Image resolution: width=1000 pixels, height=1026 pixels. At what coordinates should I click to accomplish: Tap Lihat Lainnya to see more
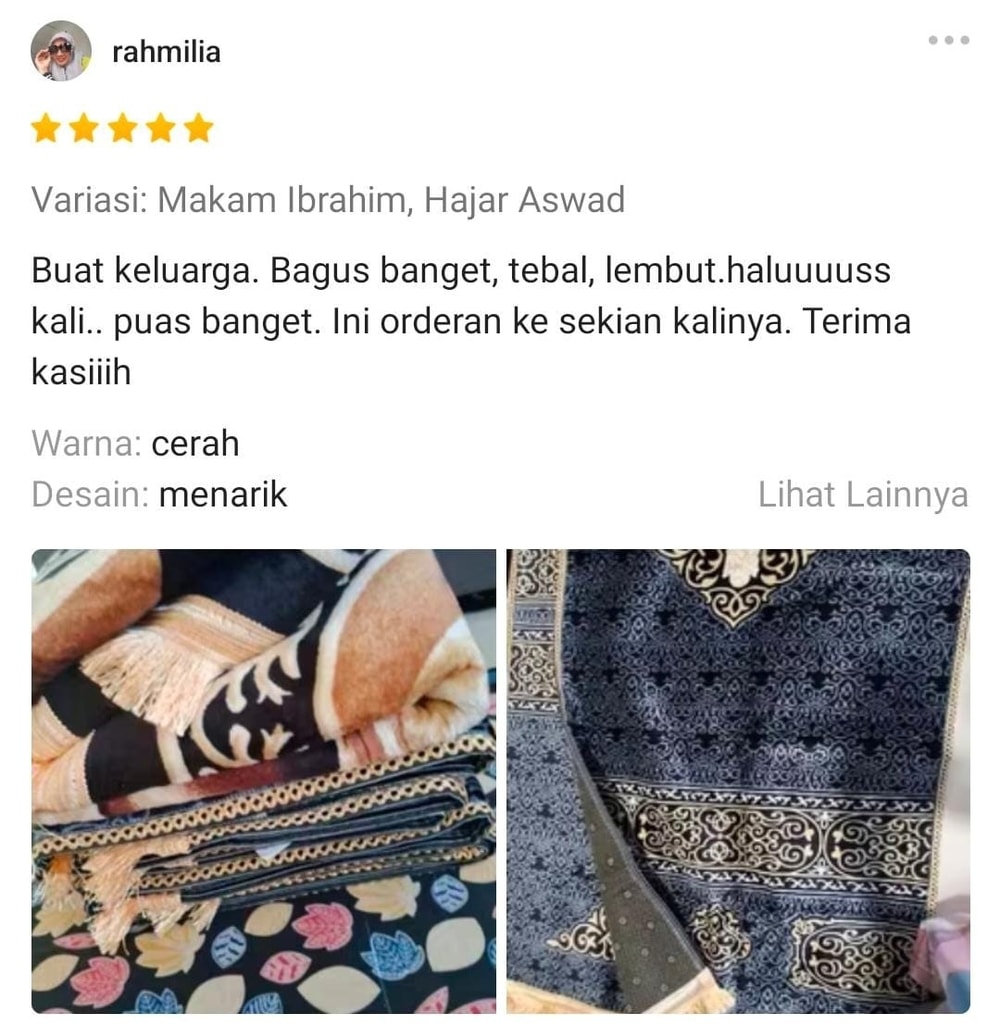(862, 495)
